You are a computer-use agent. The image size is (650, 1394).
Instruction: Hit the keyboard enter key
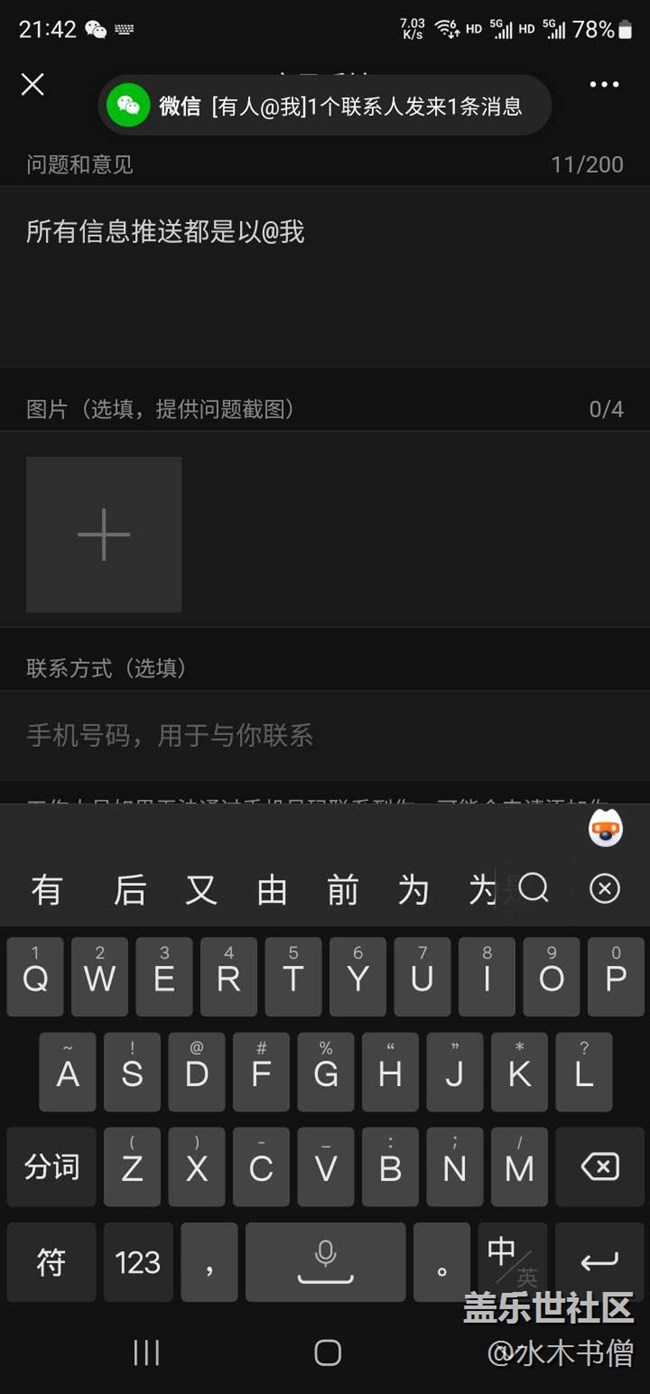(600, 1260)
